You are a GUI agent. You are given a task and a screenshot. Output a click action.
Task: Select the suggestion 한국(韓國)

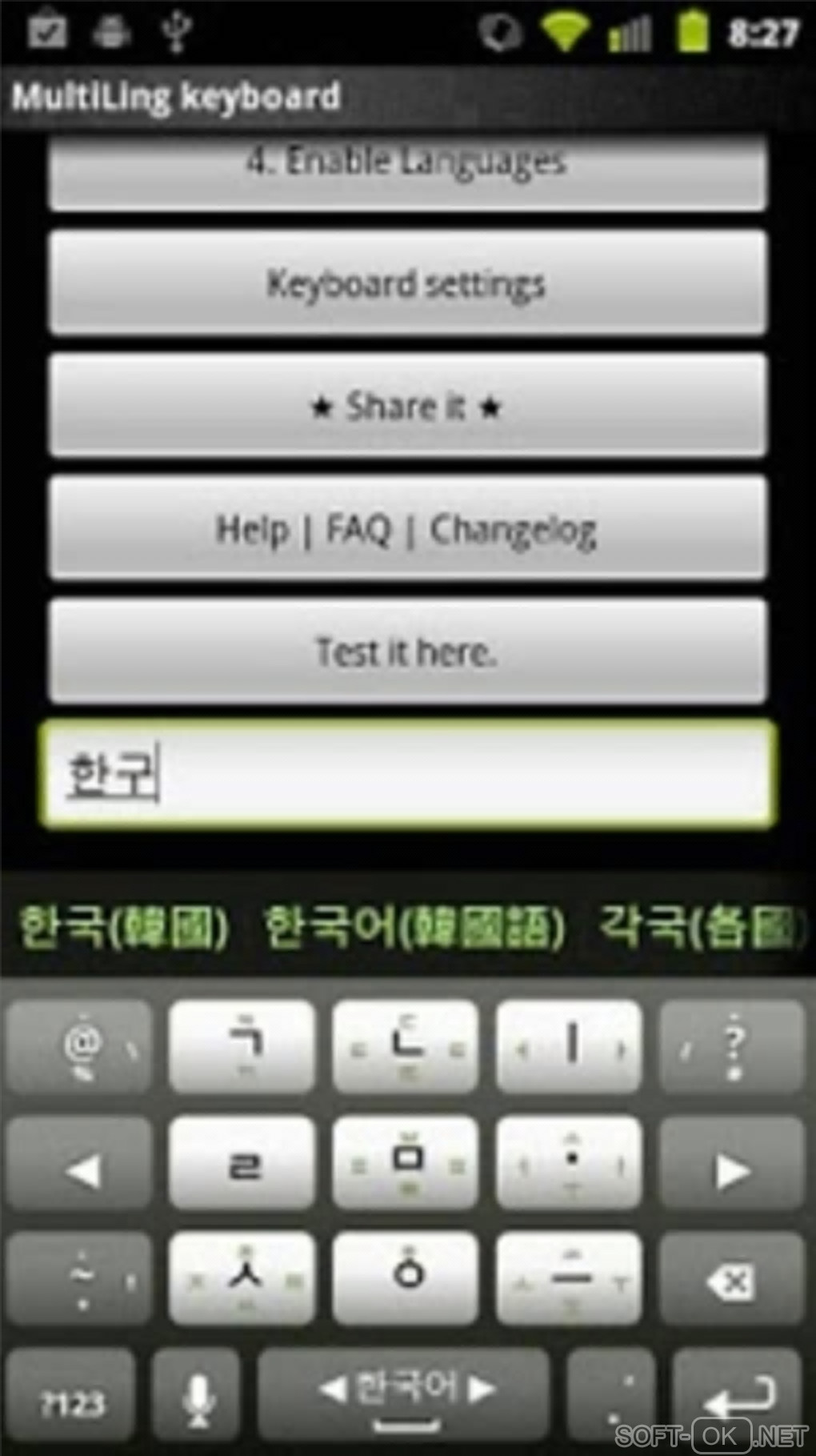click(x=124, y=927)
